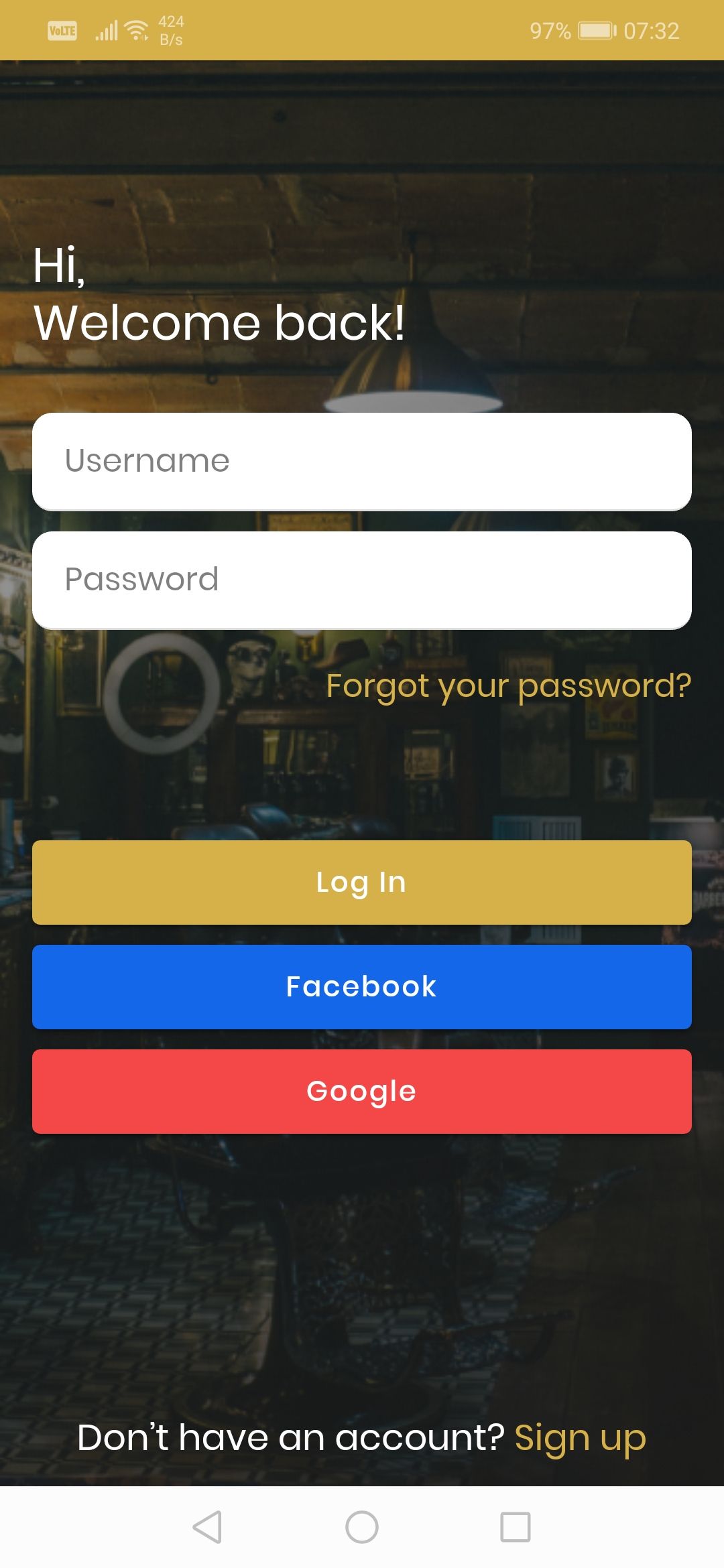Tap the Log In button
Viewport: 724px width, 1568px height.
(x=362, y=883)
